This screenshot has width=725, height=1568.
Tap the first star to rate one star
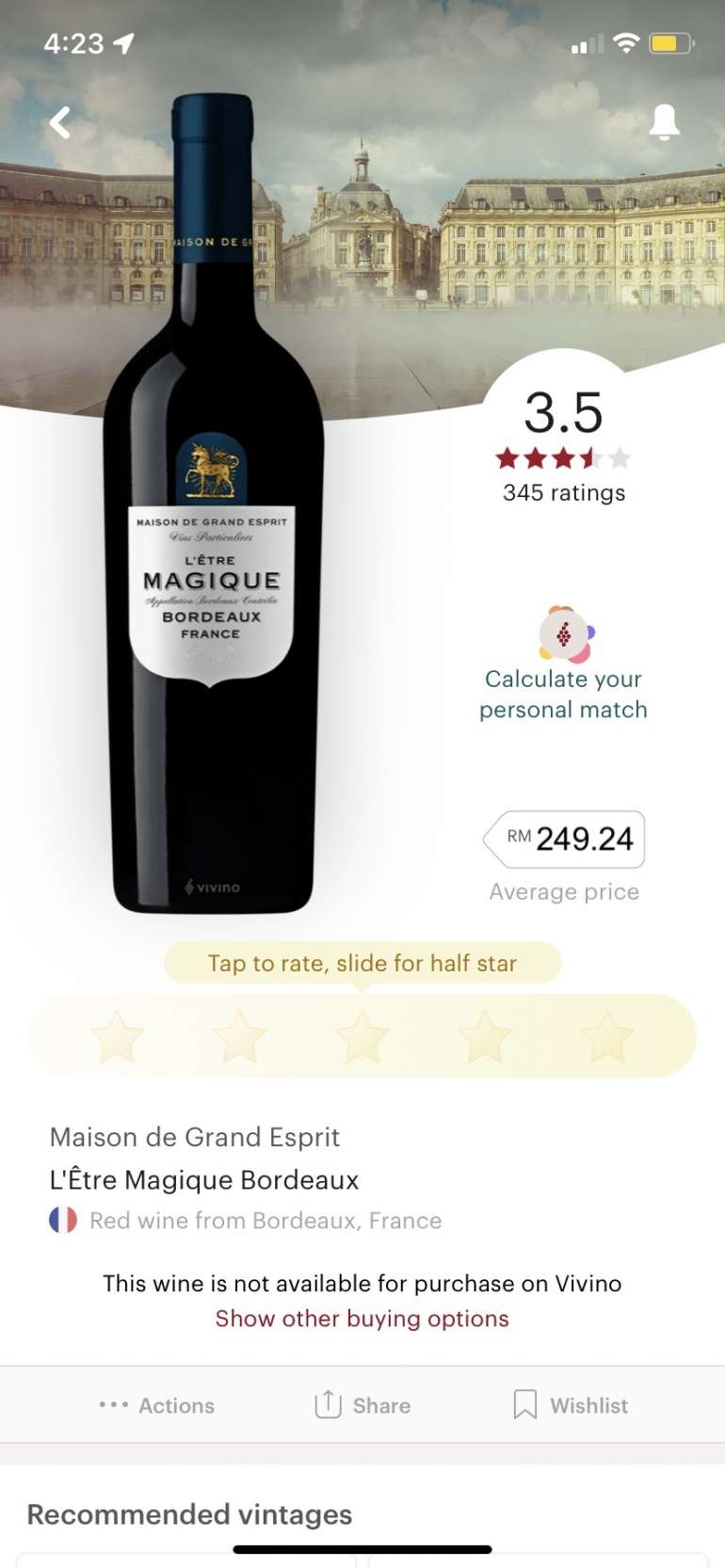(x=118, y=1034)
